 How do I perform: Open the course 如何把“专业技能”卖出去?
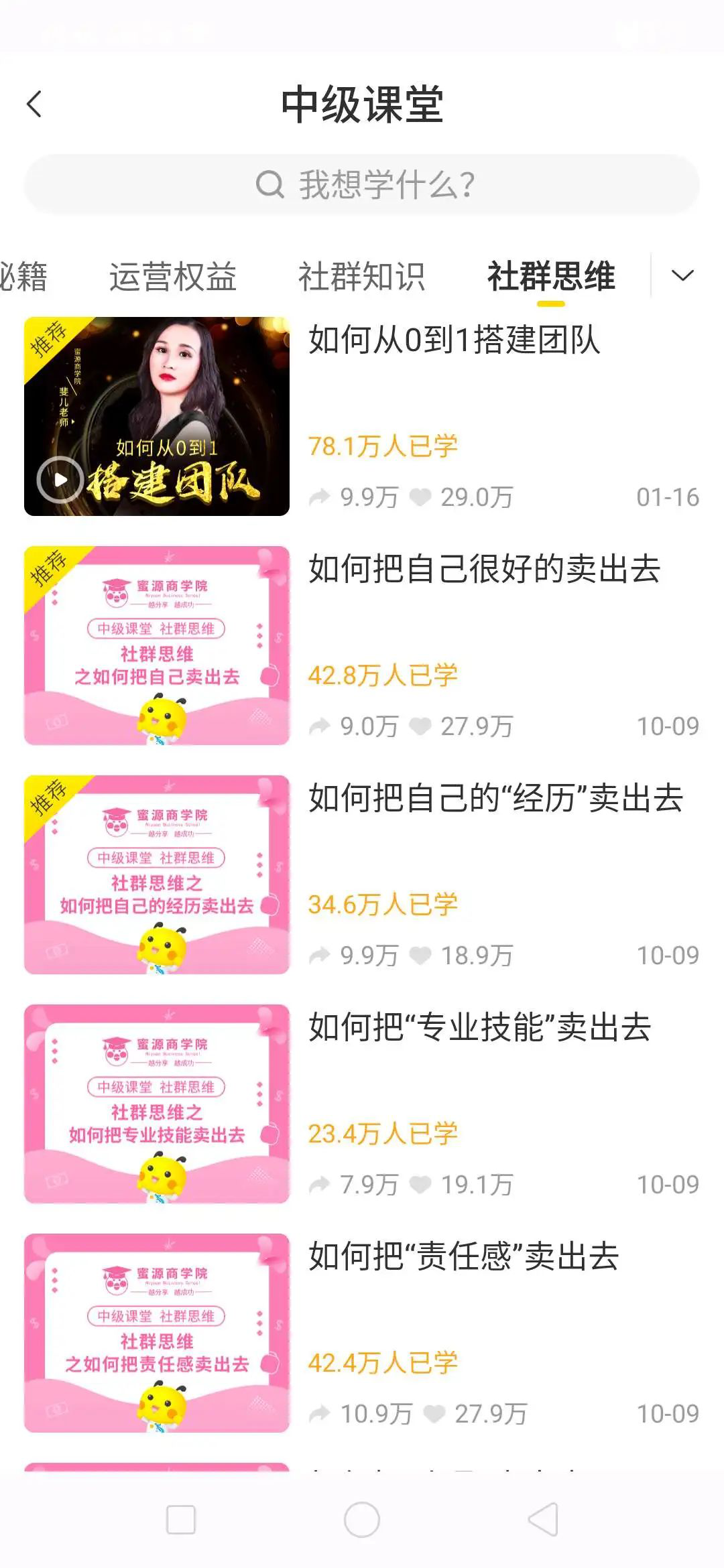tap(362, 1104)
